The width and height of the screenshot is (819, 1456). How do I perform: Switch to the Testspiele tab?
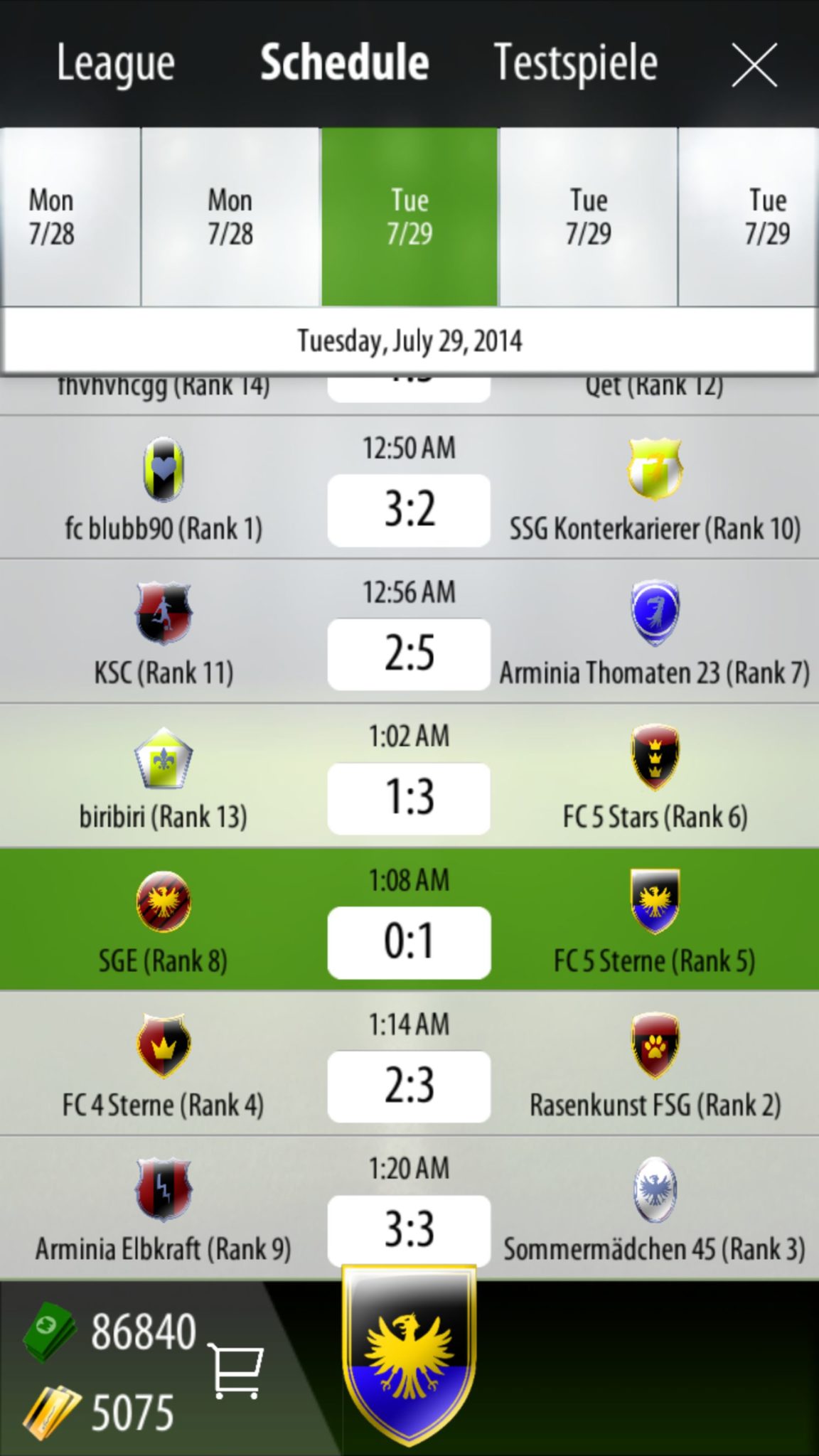tap(575, 64)
